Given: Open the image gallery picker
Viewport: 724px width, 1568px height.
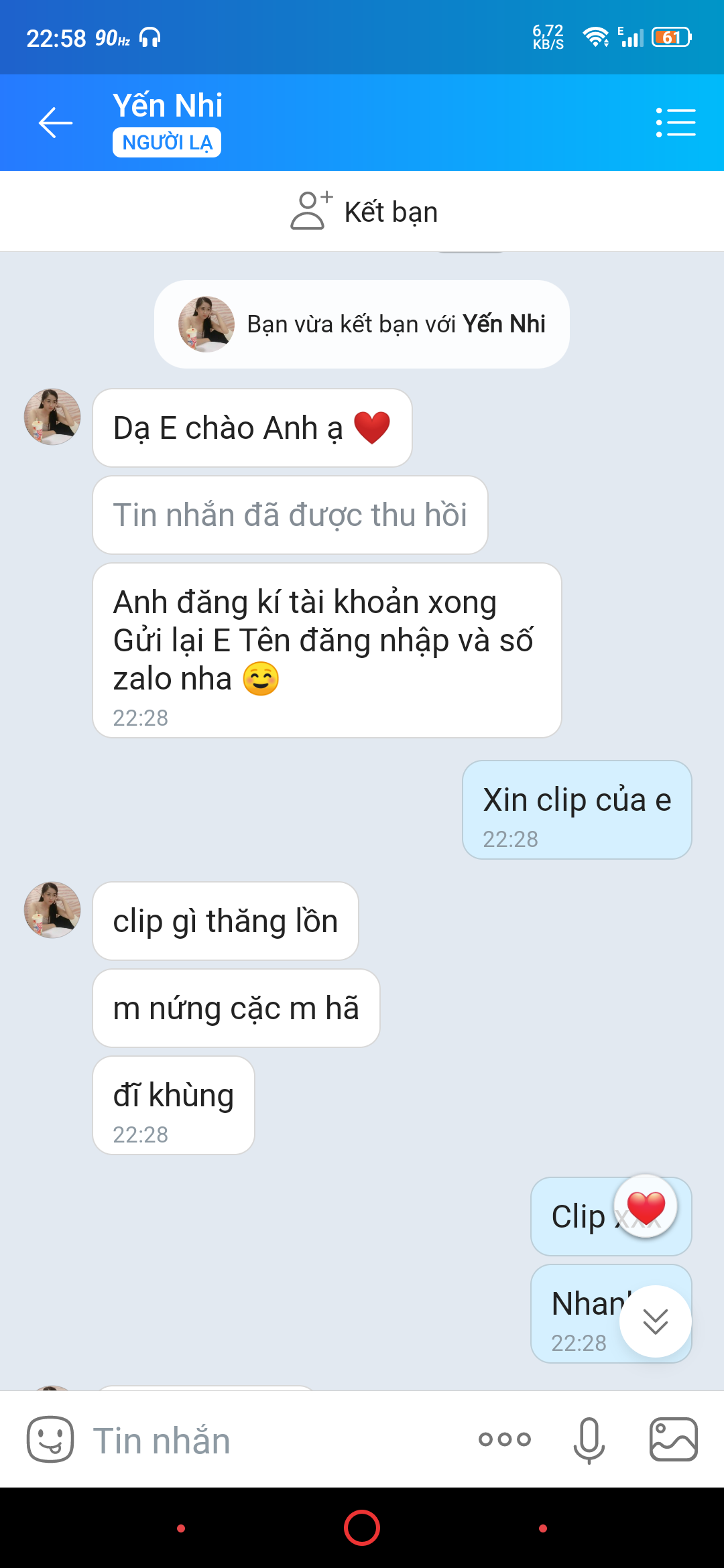Looking at the screenshot, I should 673,1439.
